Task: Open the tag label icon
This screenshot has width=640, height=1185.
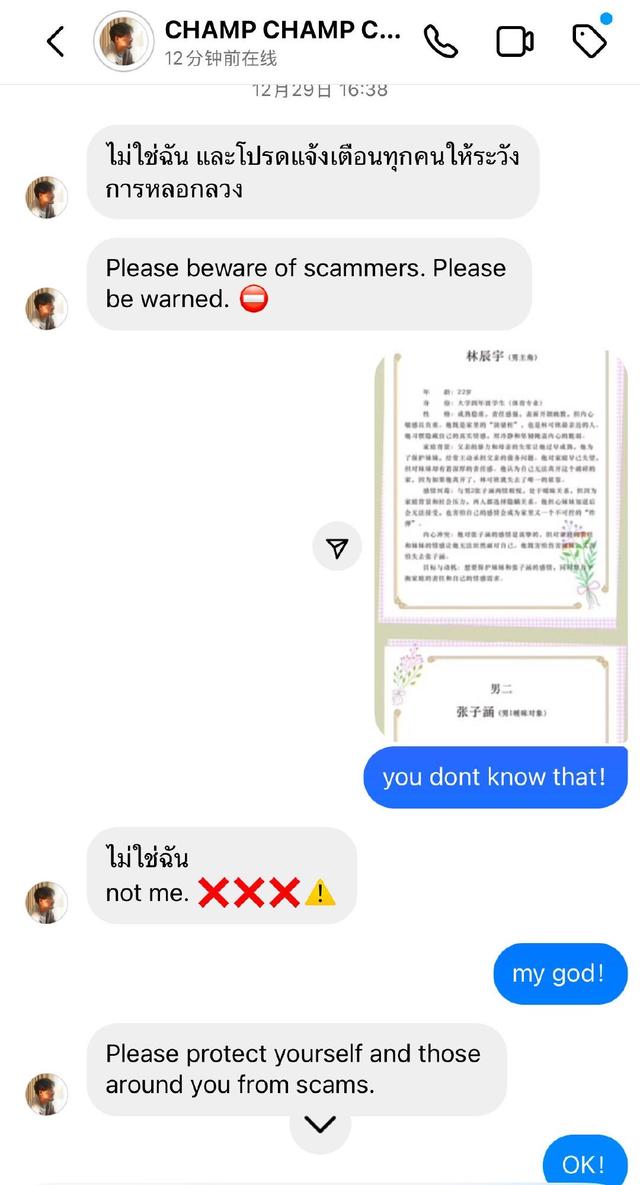Action: tap(589, 40)
